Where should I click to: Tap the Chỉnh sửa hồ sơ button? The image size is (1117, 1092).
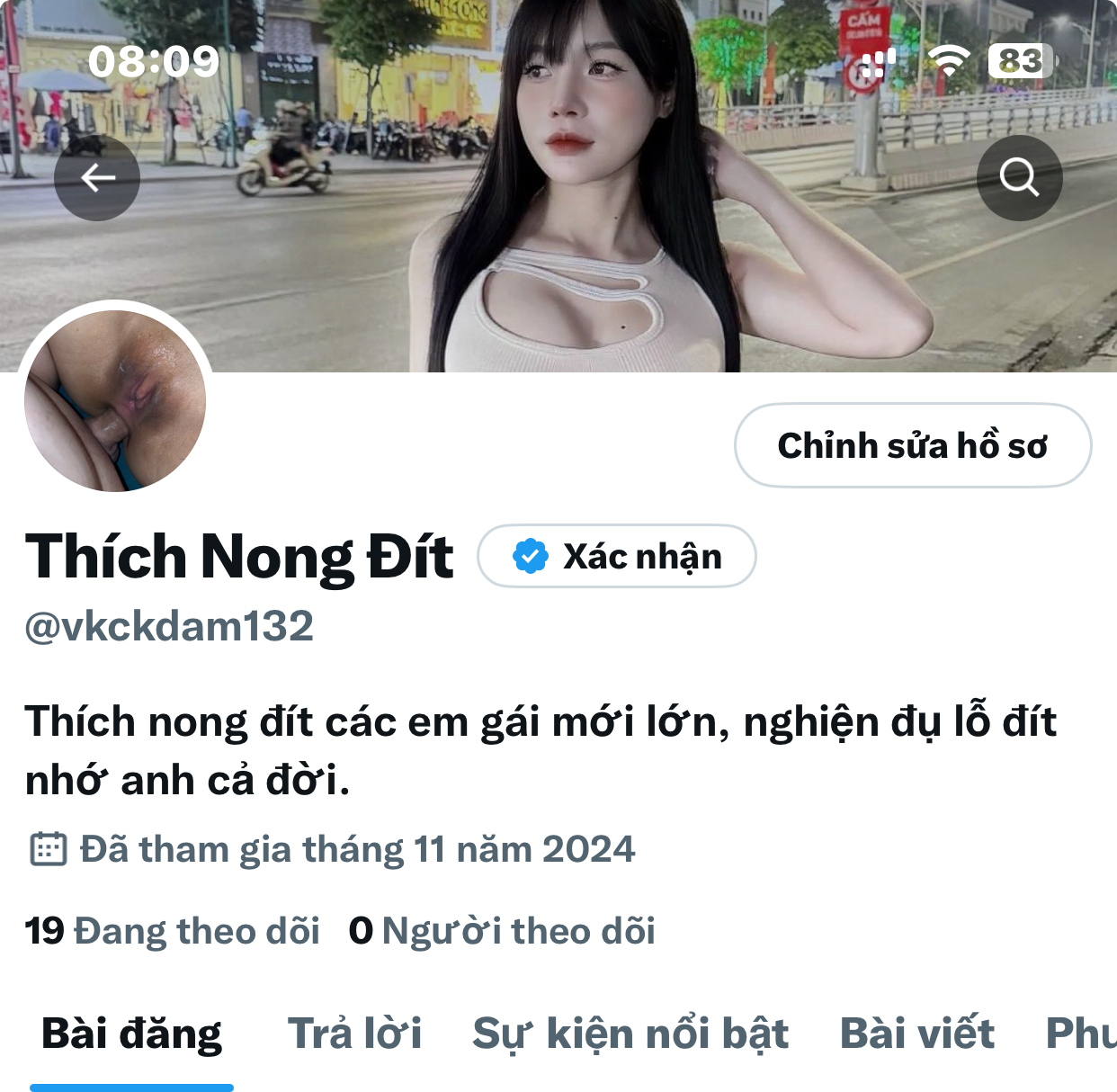click(x=912, y=446)
